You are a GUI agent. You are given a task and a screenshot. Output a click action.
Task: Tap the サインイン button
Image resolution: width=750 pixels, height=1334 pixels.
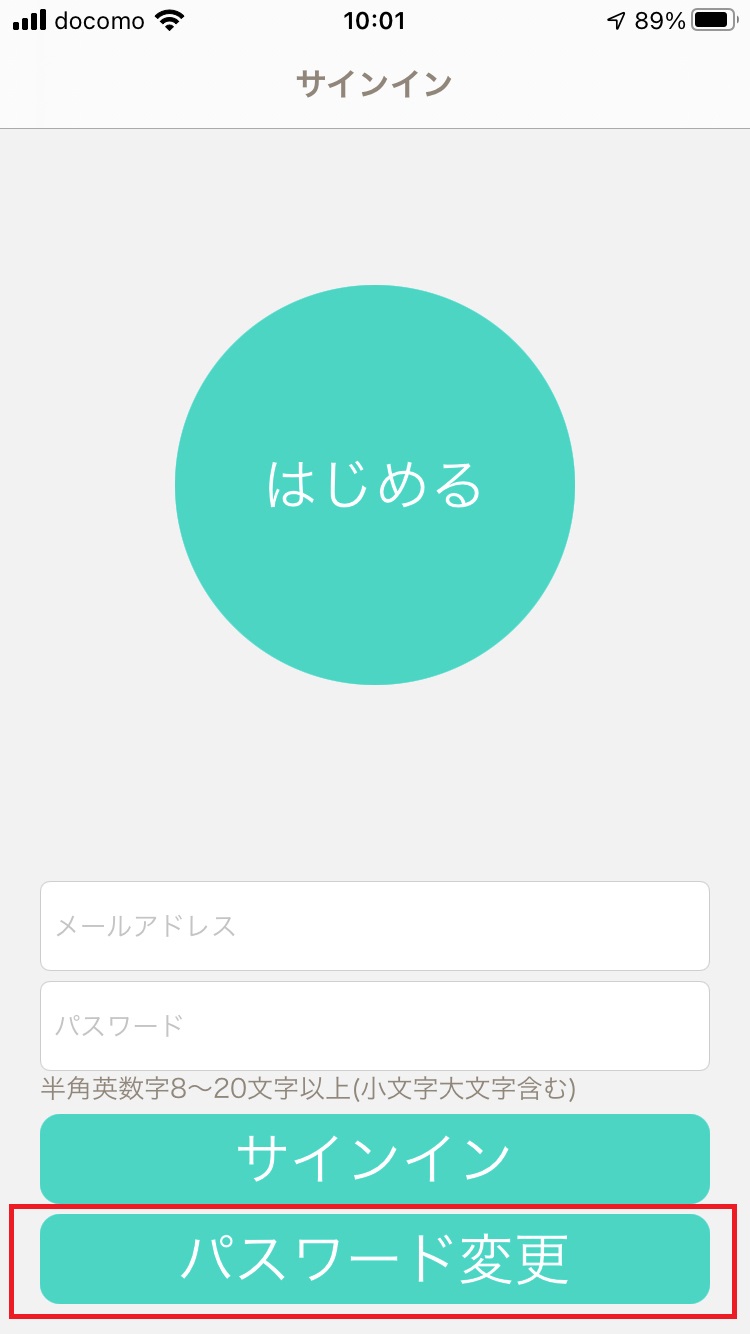click(375, 1158)
